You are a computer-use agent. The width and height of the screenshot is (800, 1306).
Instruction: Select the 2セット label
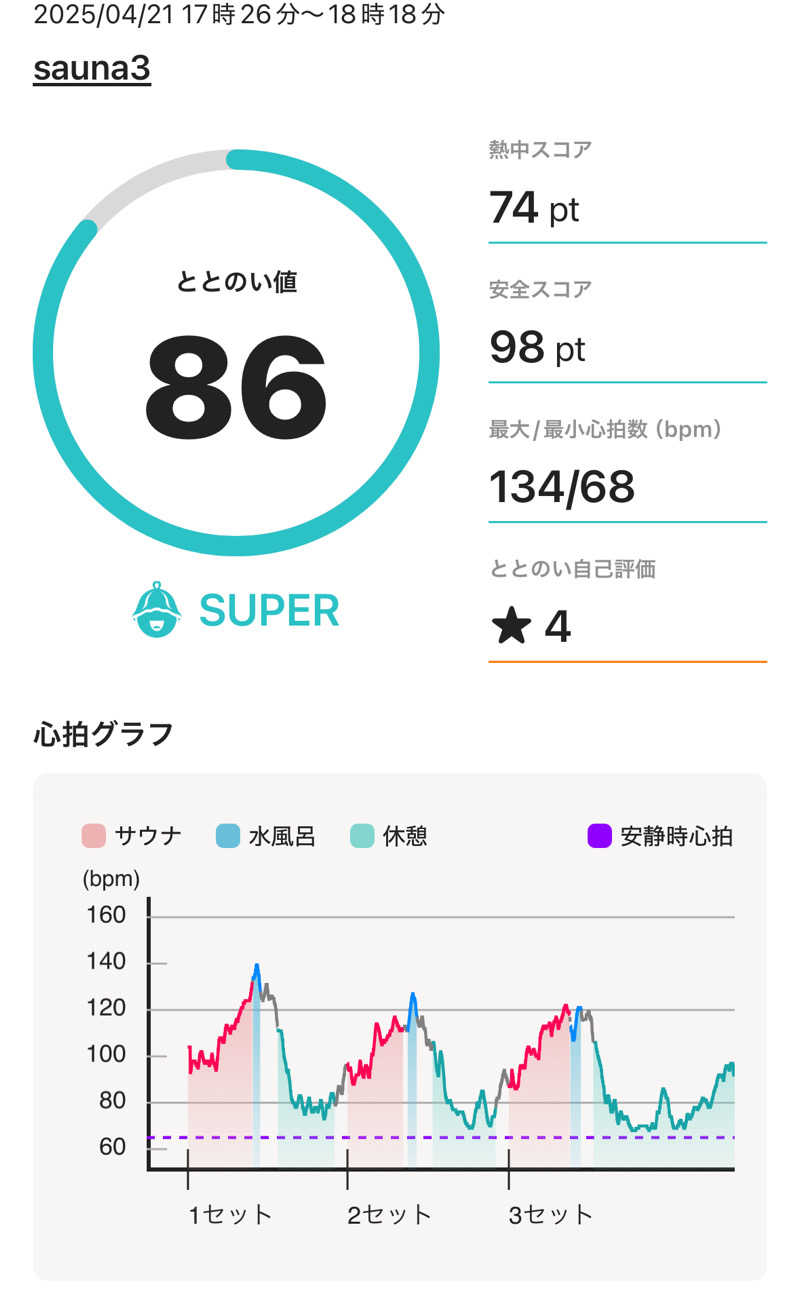(x=389, y=1214)
